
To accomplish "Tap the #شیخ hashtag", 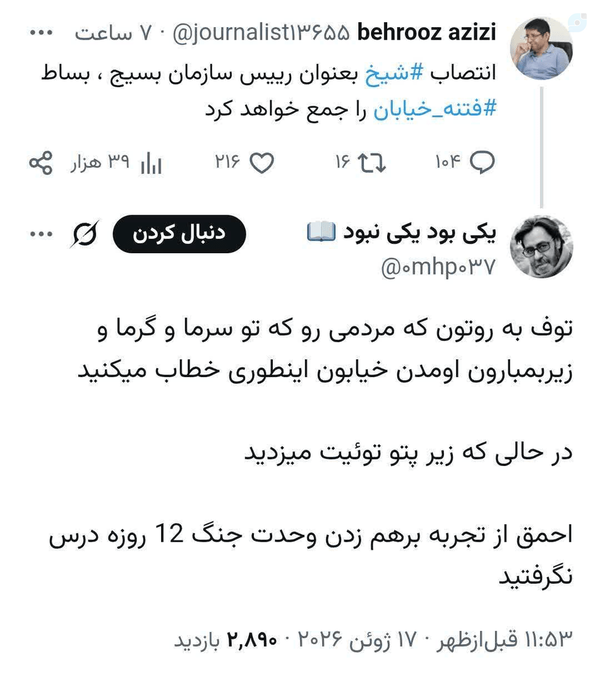I will coord(394,73).
